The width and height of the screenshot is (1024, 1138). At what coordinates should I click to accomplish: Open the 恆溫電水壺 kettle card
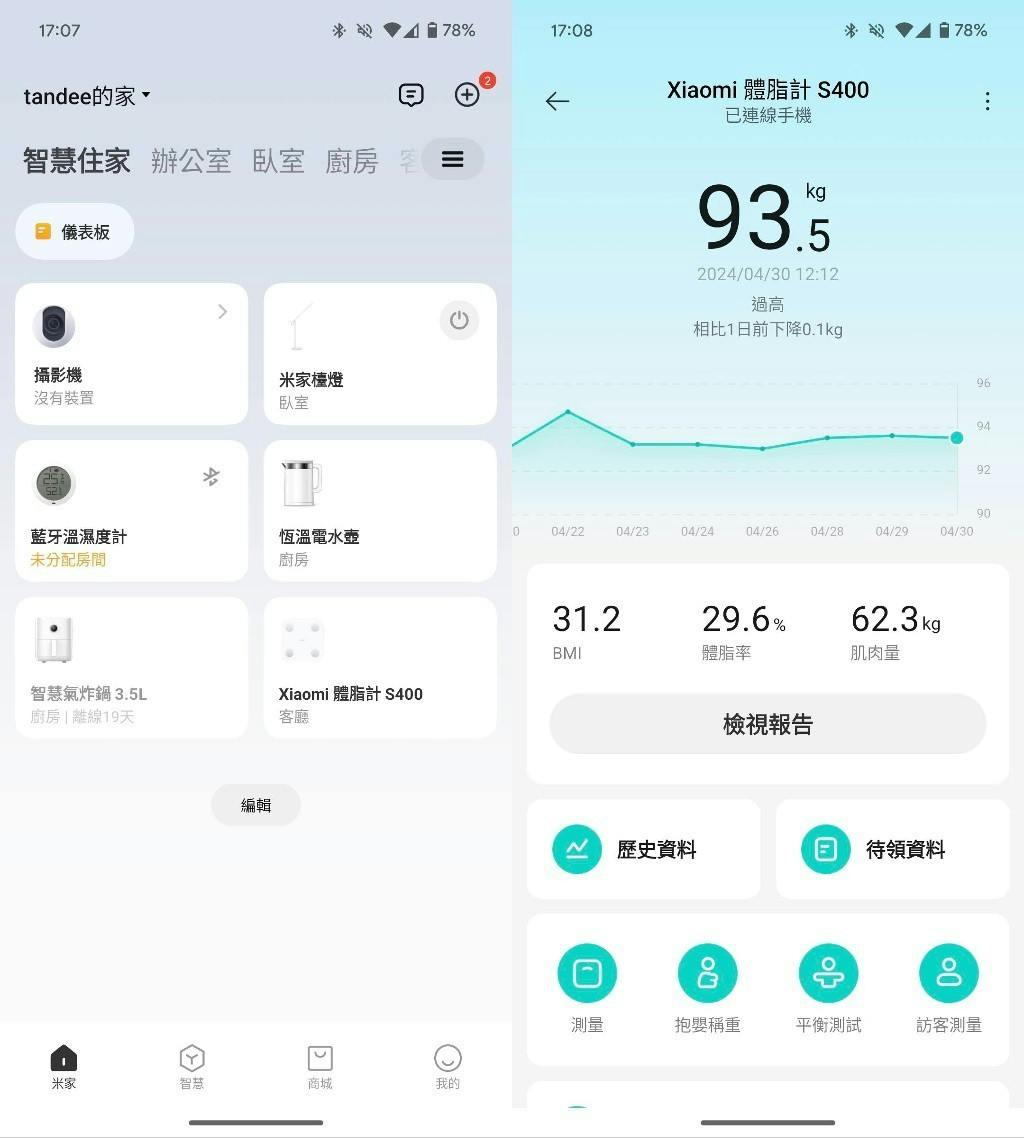(380, 511)
